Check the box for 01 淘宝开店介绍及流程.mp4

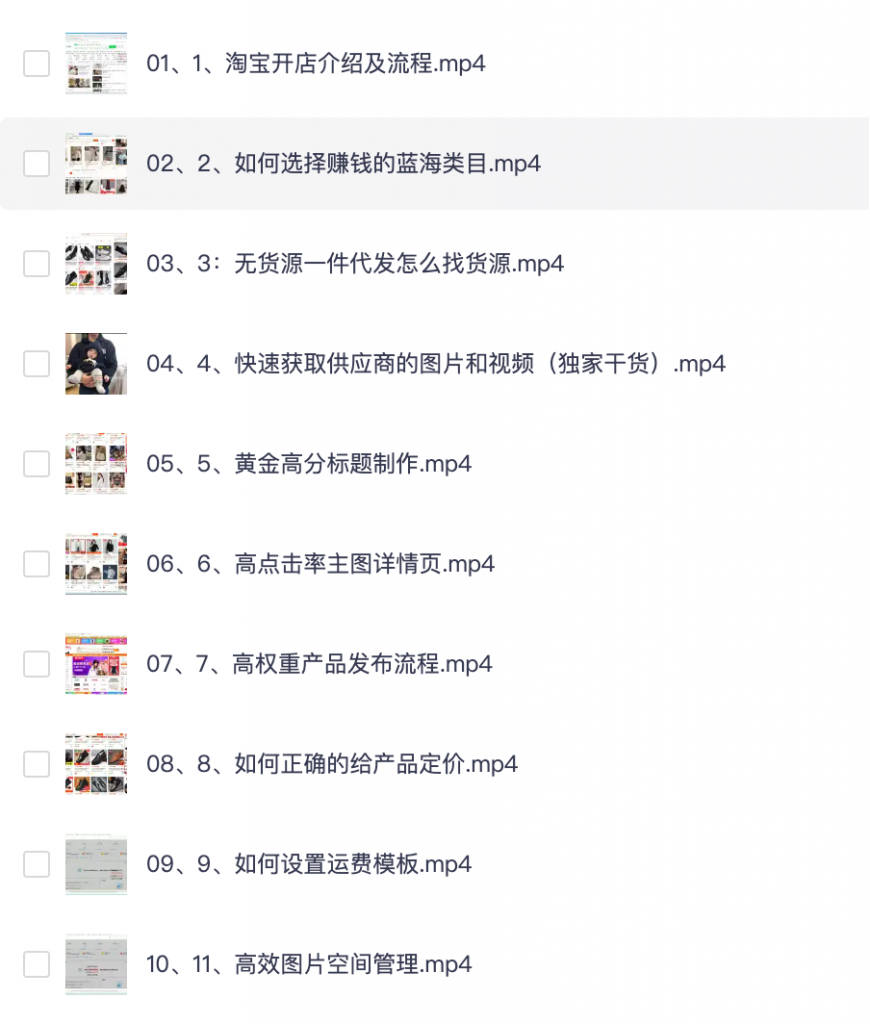tap(36, 64)
